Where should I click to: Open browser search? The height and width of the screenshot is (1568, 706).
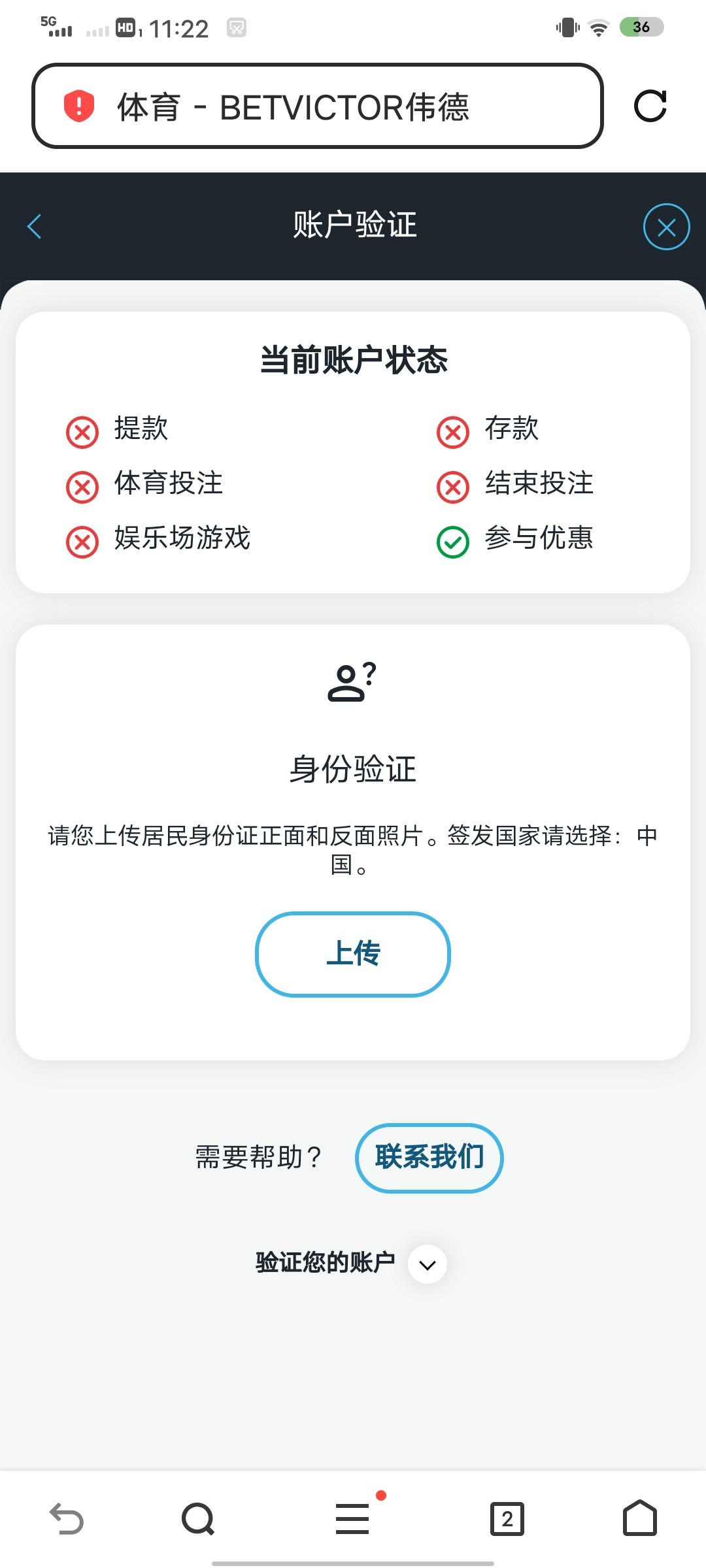coord(198,1518)
